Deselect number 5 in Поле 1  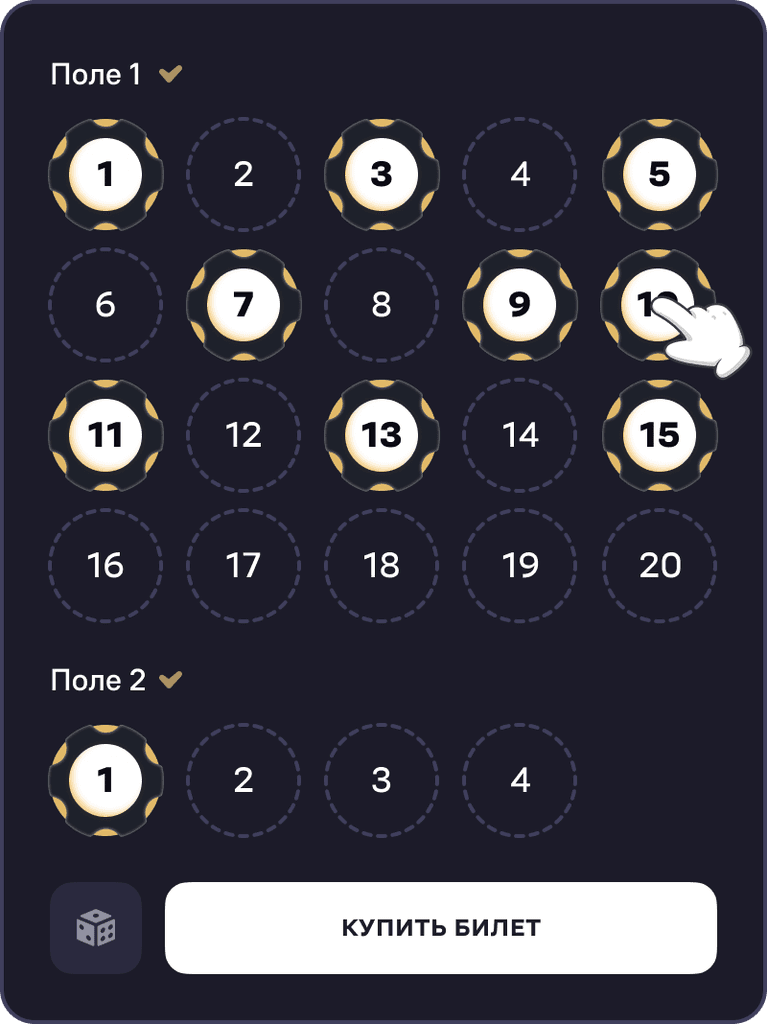659,175
